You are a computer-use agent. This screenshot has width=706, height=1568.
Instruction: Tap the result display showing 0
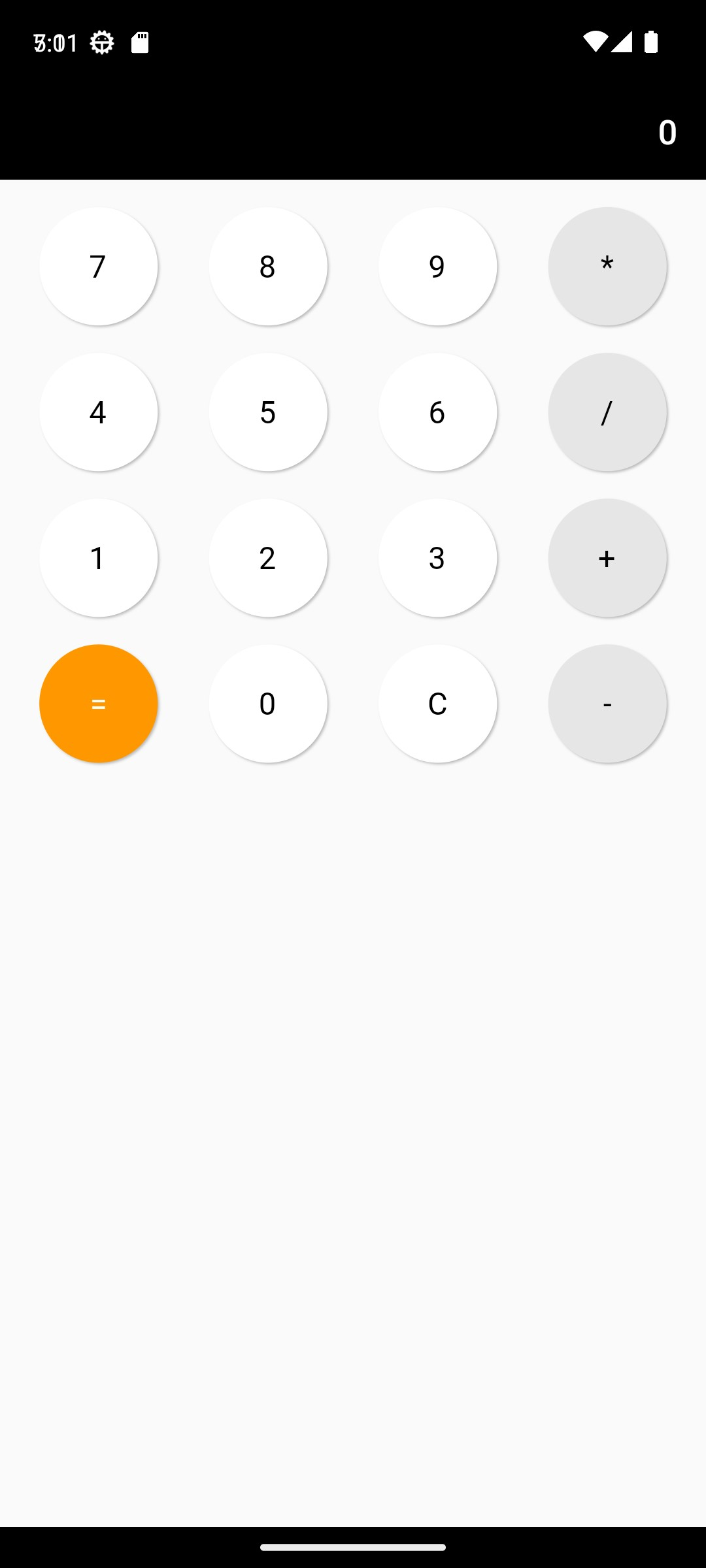tap(667, 133)
